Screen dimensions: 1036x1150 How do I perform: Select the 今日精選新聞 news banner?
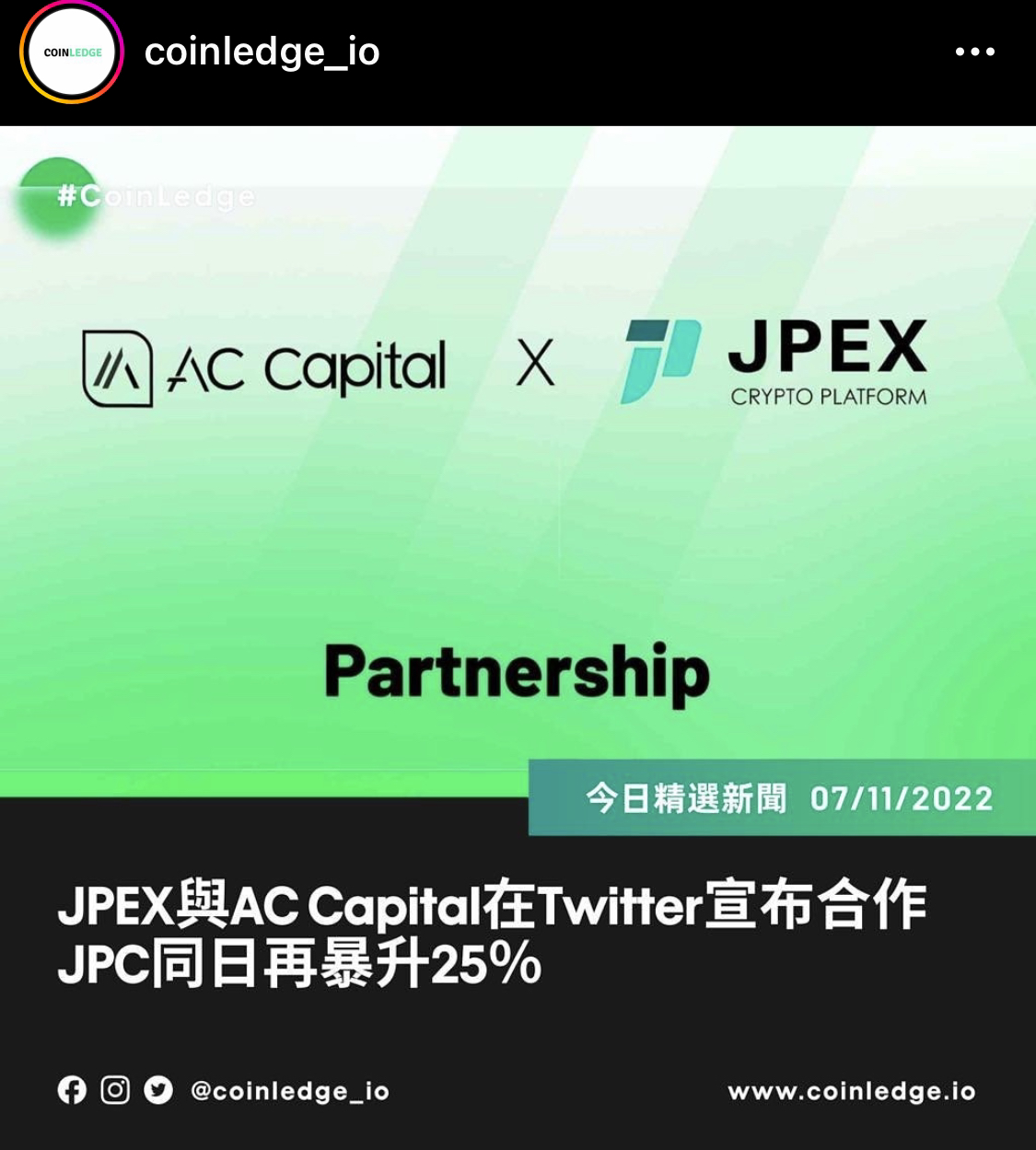(x=686, y=799)
